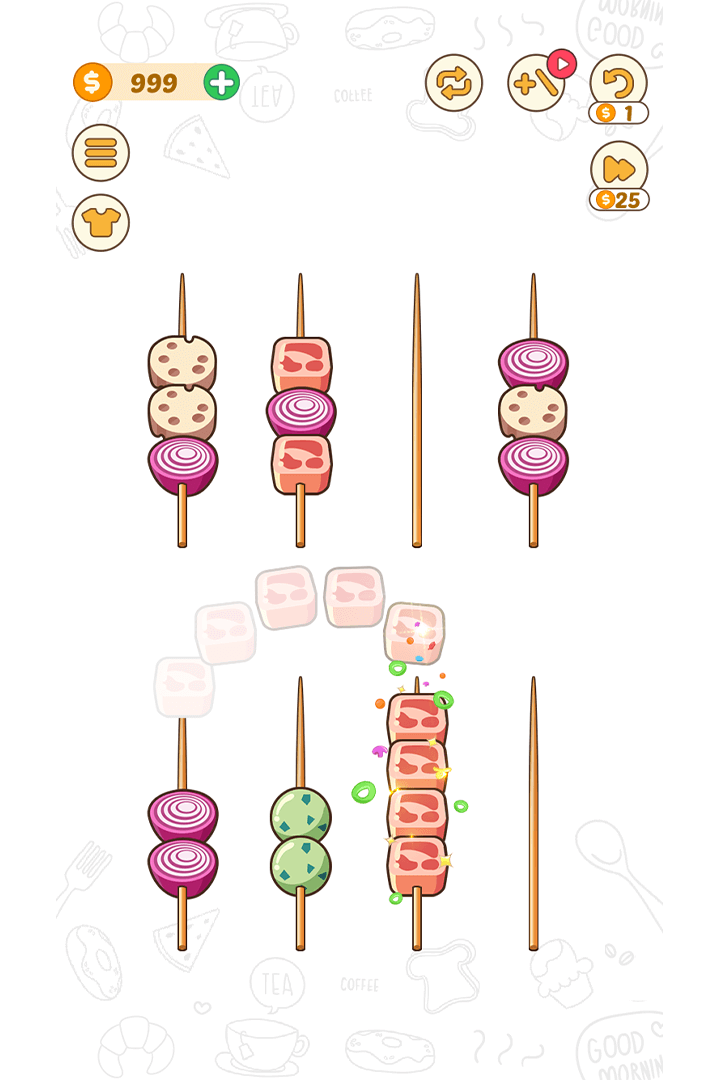Add an extra skewer via video ad
Screen dimensions: 720x1080
[536, 82]
